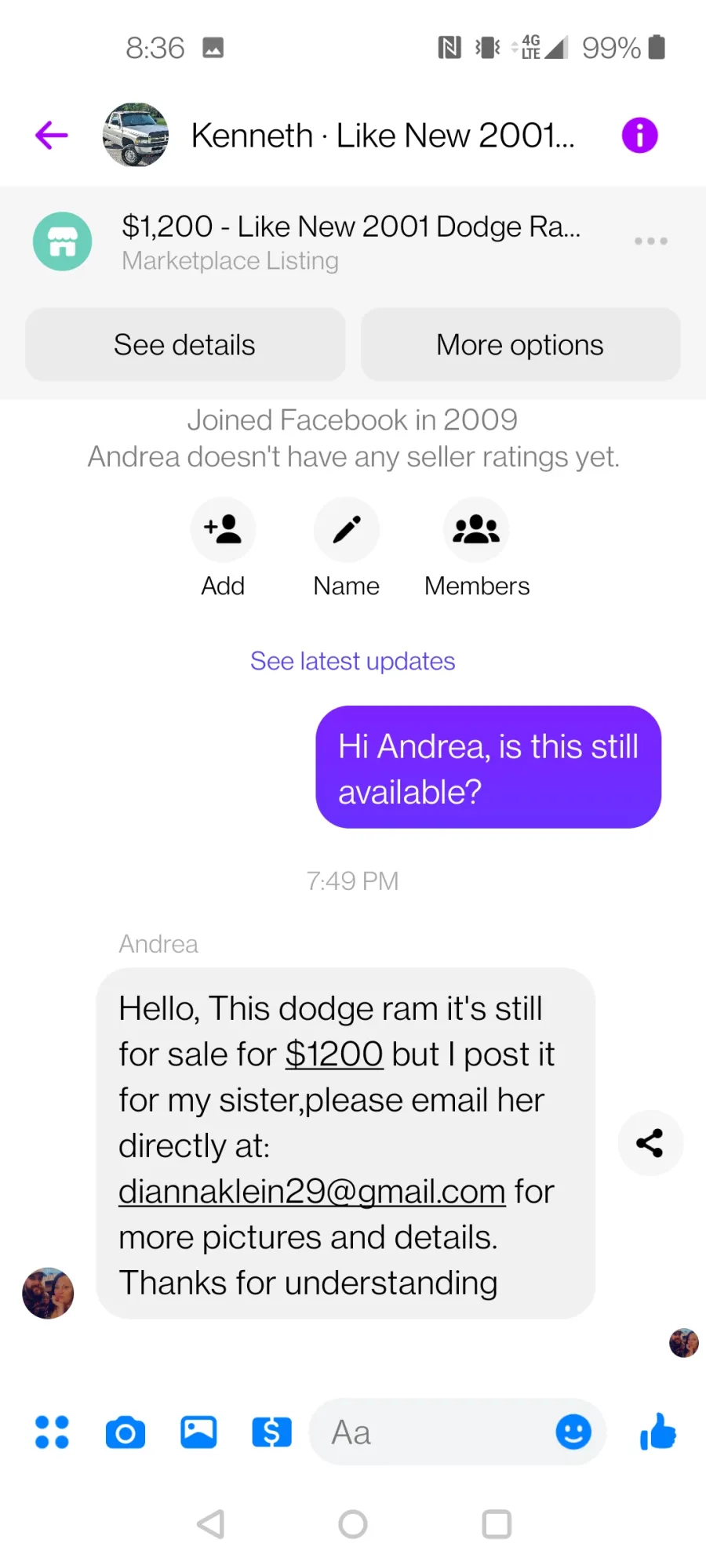Open the listing's three-dot menu
This screenshot has height=1568, width=706.
(651, 241)
